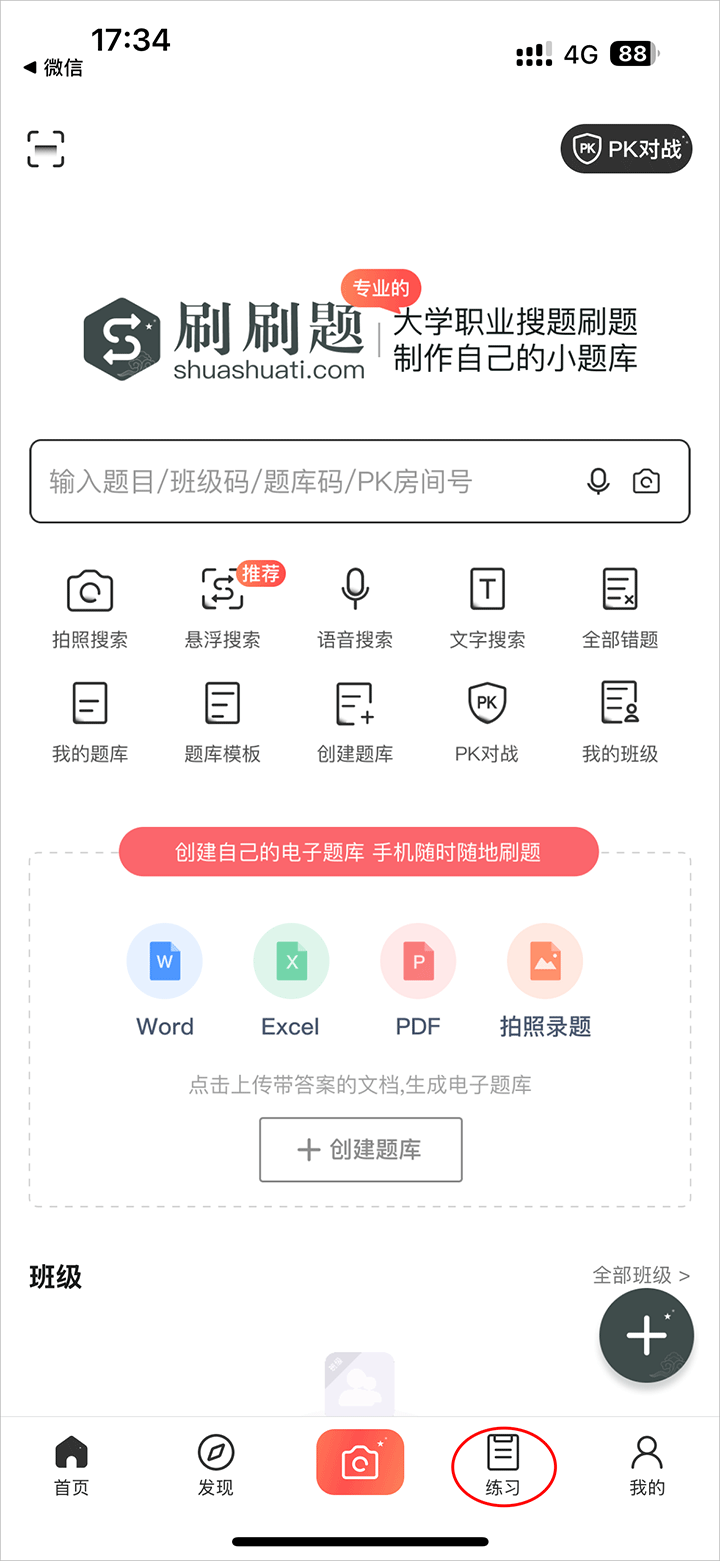The image size is (720, 1561).
Task: Tap the microphone icon in the search box
Action: pyautogui.click(x=598, y=481)
